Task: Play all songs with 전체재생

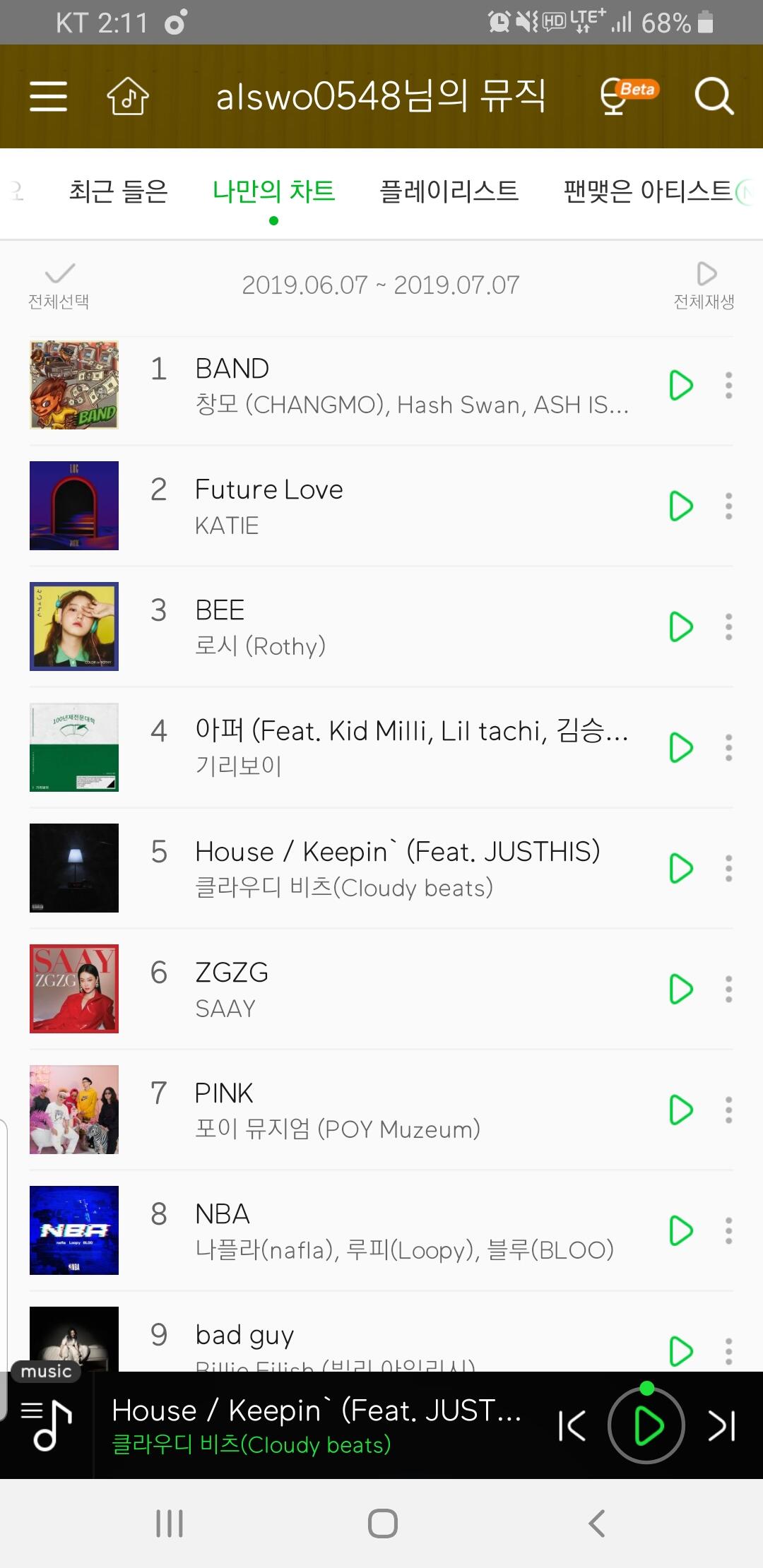Action: pyautogui.click(x=704, y=285)
